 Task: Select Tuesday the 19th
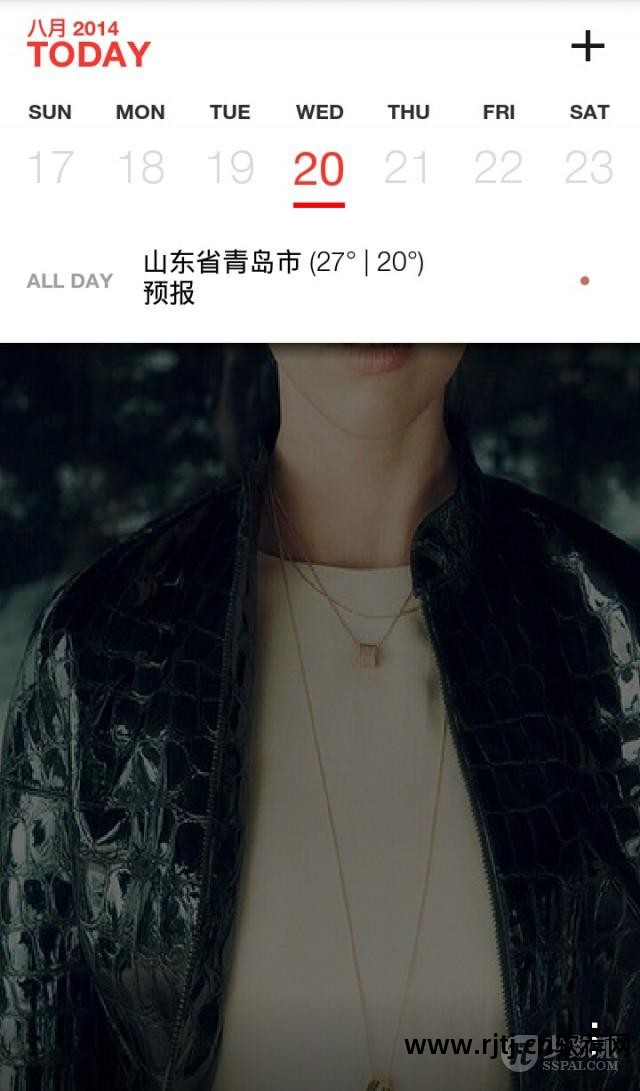230,168
